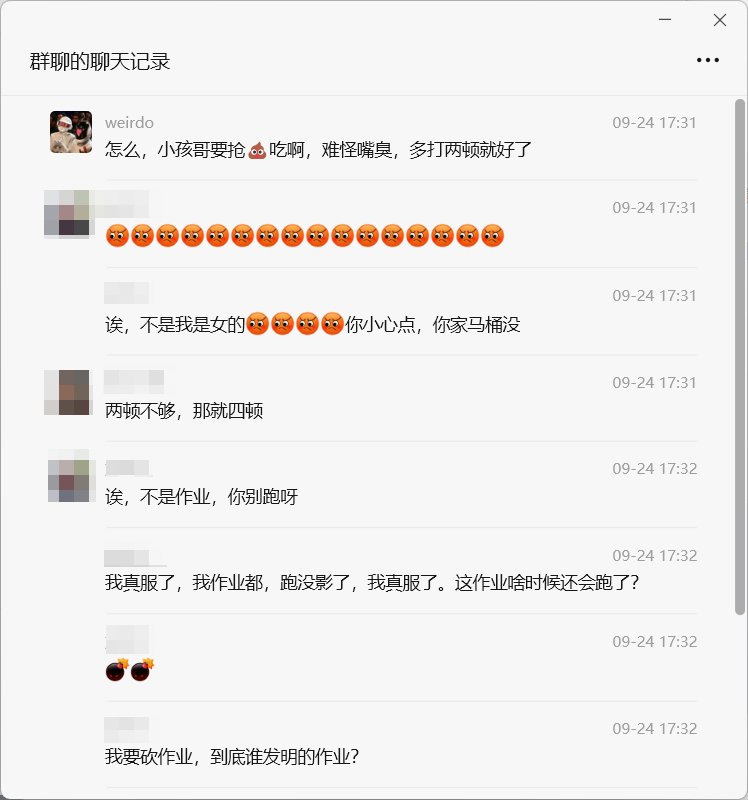Close the chat record window
The height and width of the screenshot is (800, 748).
point(719,20)
